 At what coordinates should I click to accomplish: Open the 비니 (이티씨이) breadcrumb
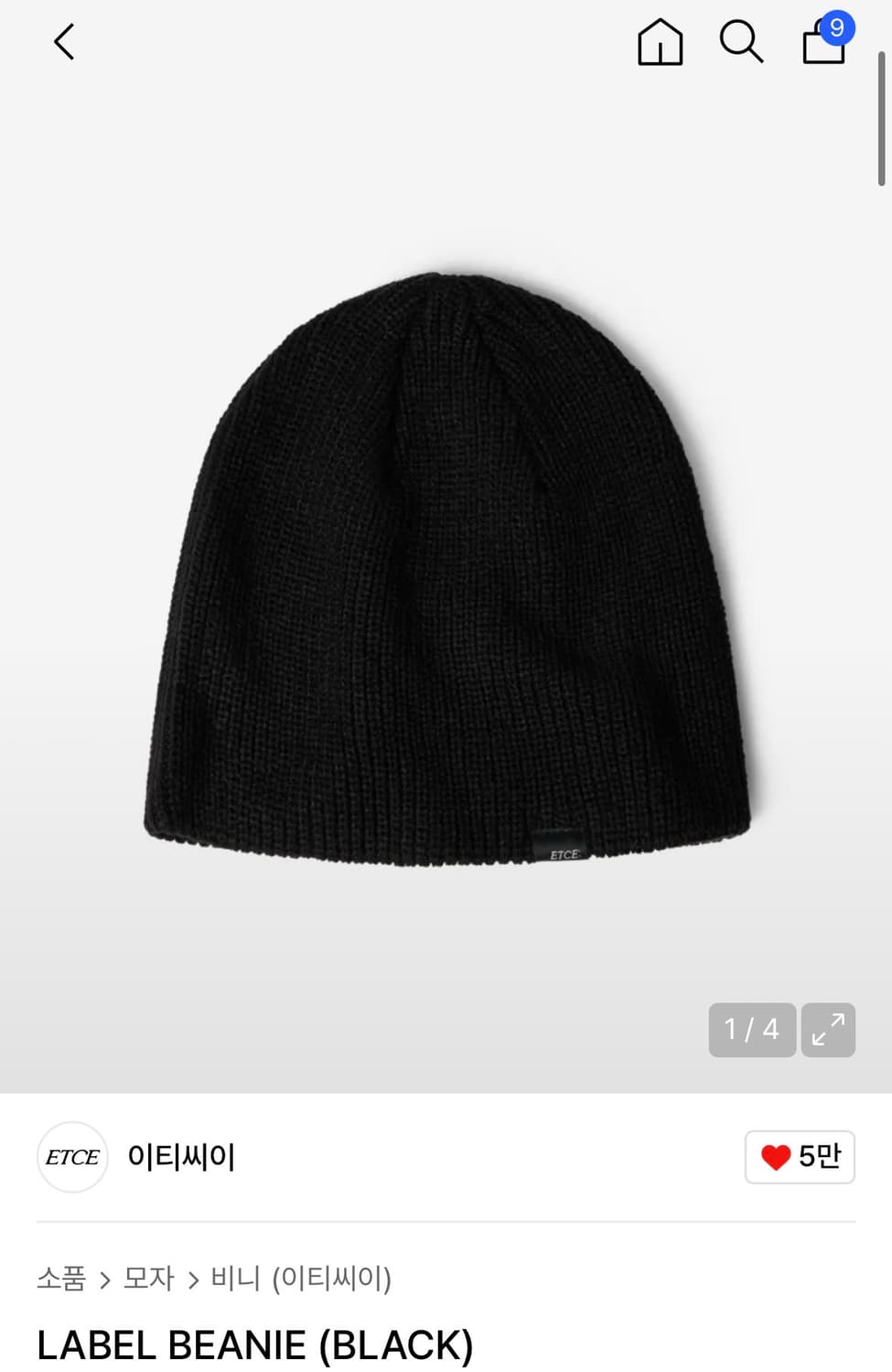click(x=301, y=1278)
